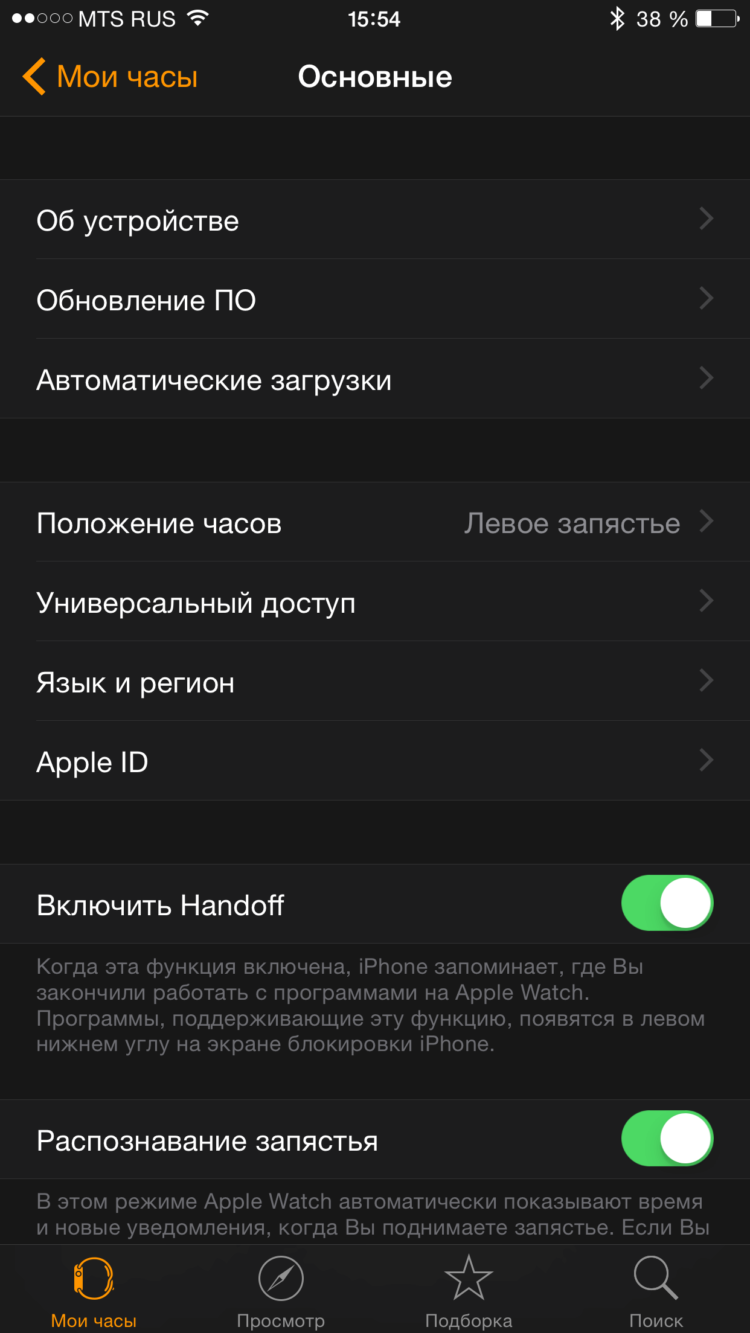Open Обновление ПО settings

coord(375,300)
